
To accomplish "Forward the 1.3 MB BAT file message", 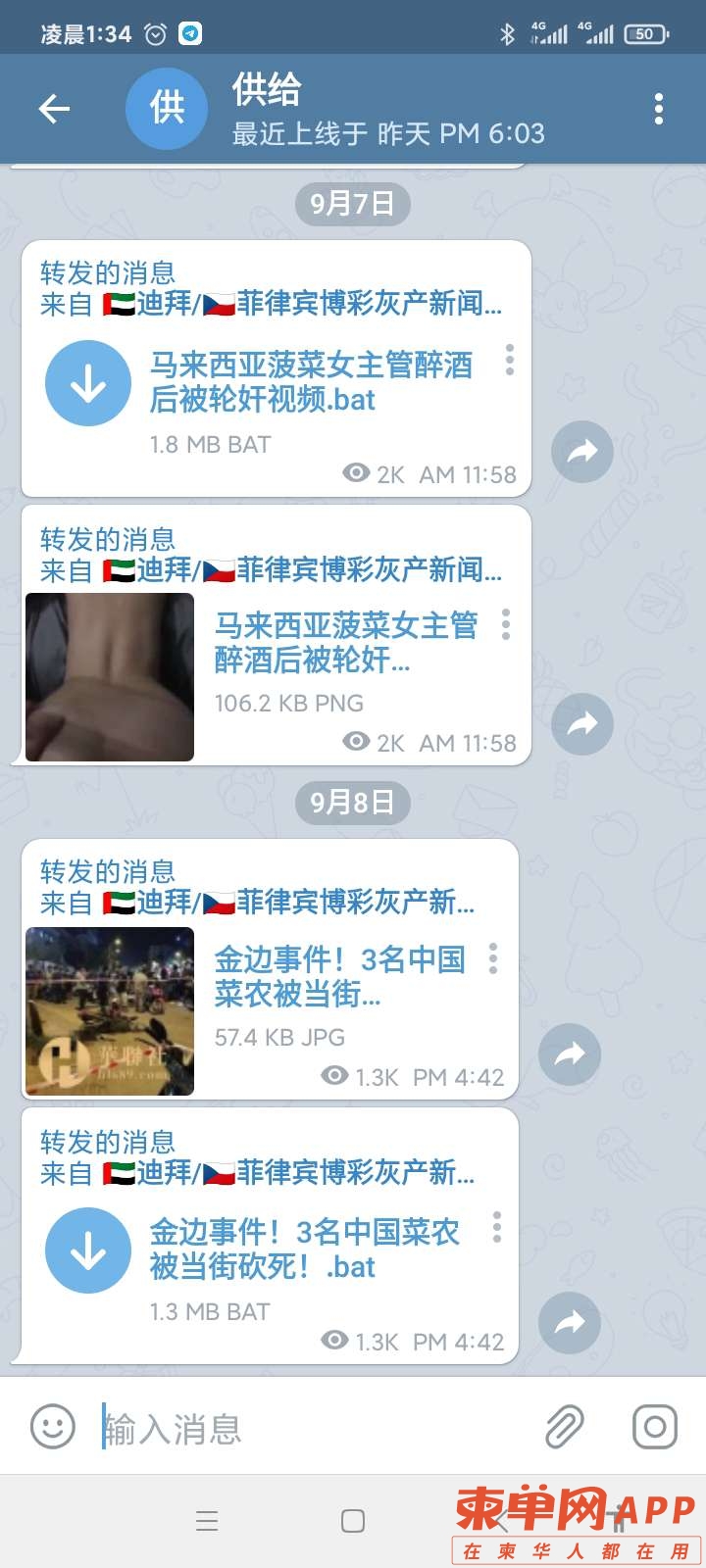I will click(x=570, y=1323).
